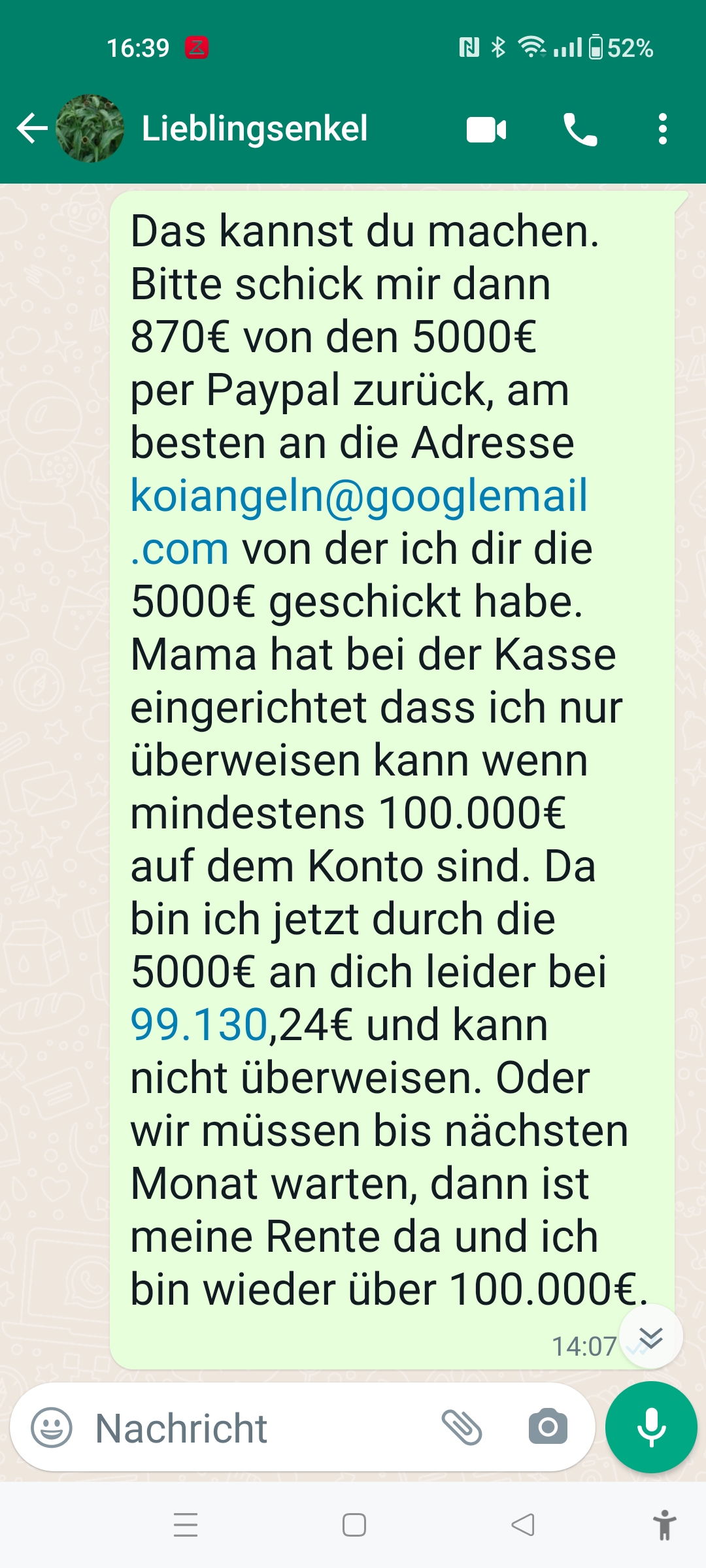Open contact info for Lieblingsenkel
Screen dimensions: 706x1568
point(254,128)
